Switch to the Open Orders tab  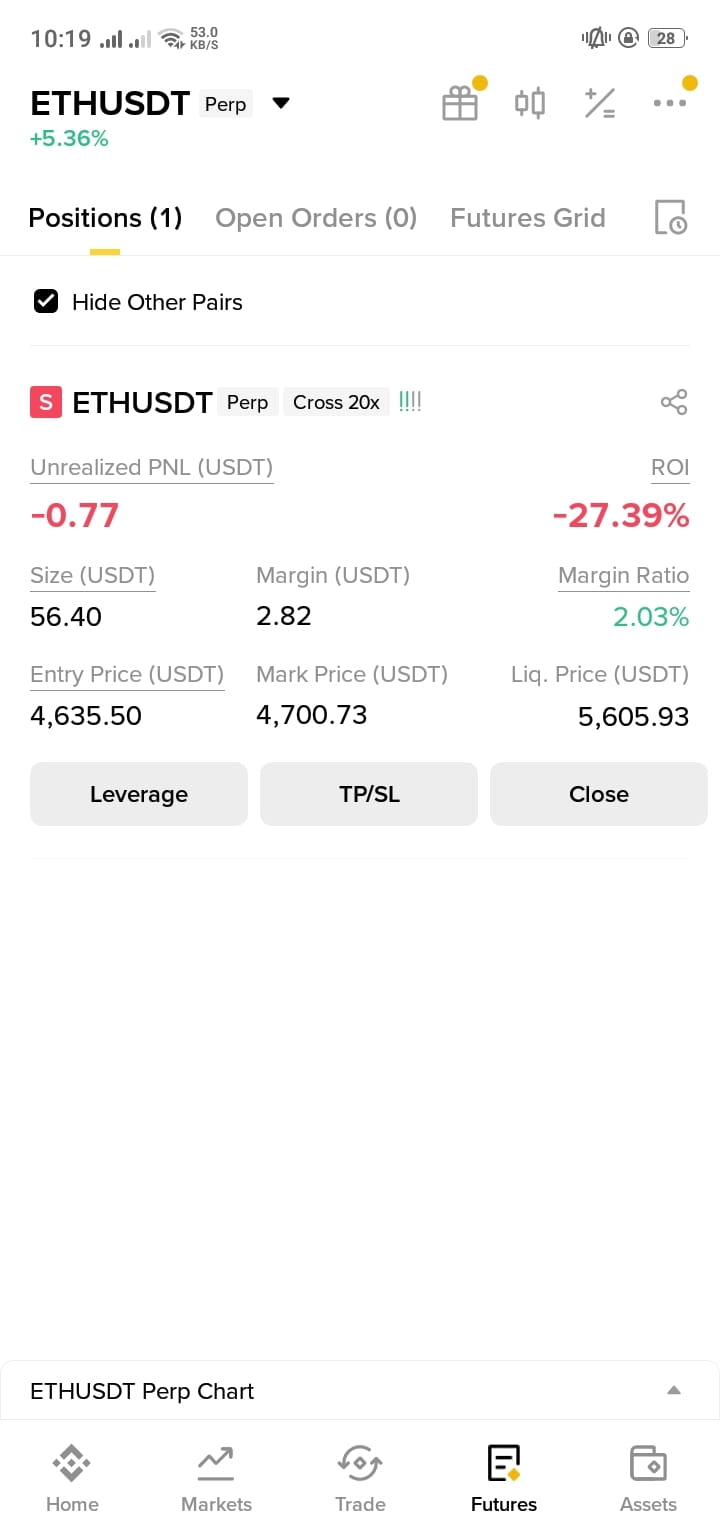tap(316, 218)
